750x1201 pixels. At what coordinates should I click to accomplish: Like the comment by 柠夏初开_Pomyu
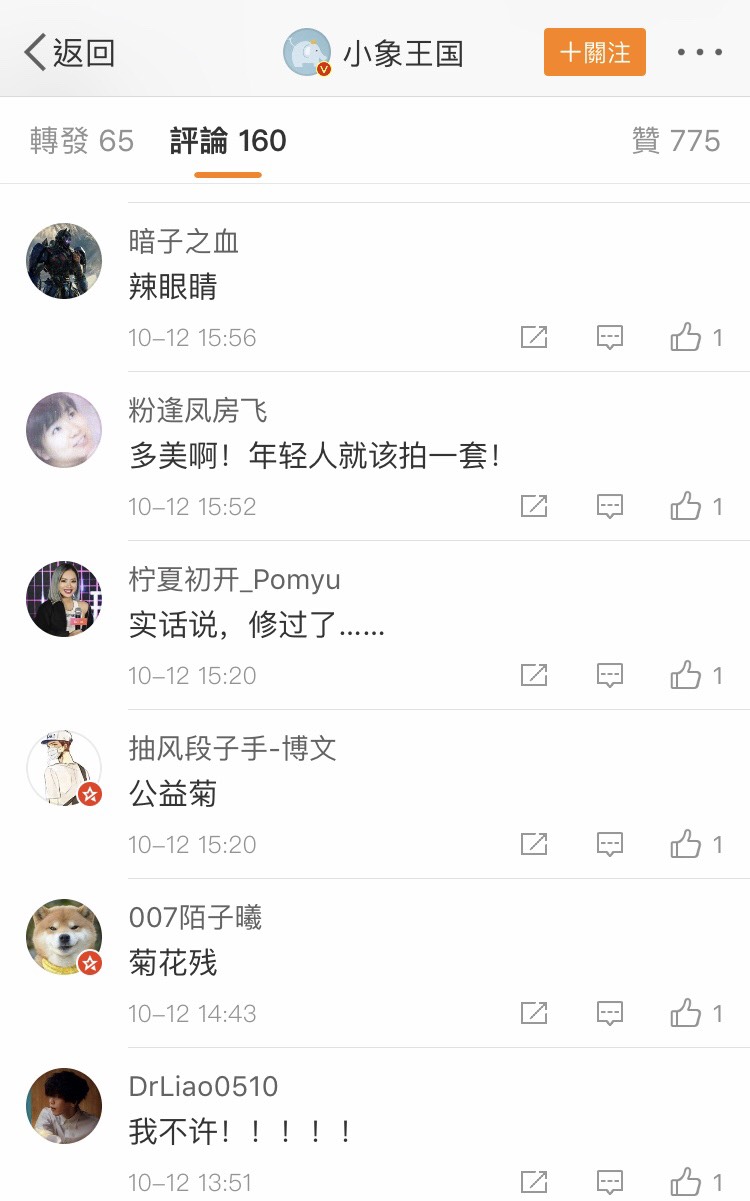[x=687, y=676]
